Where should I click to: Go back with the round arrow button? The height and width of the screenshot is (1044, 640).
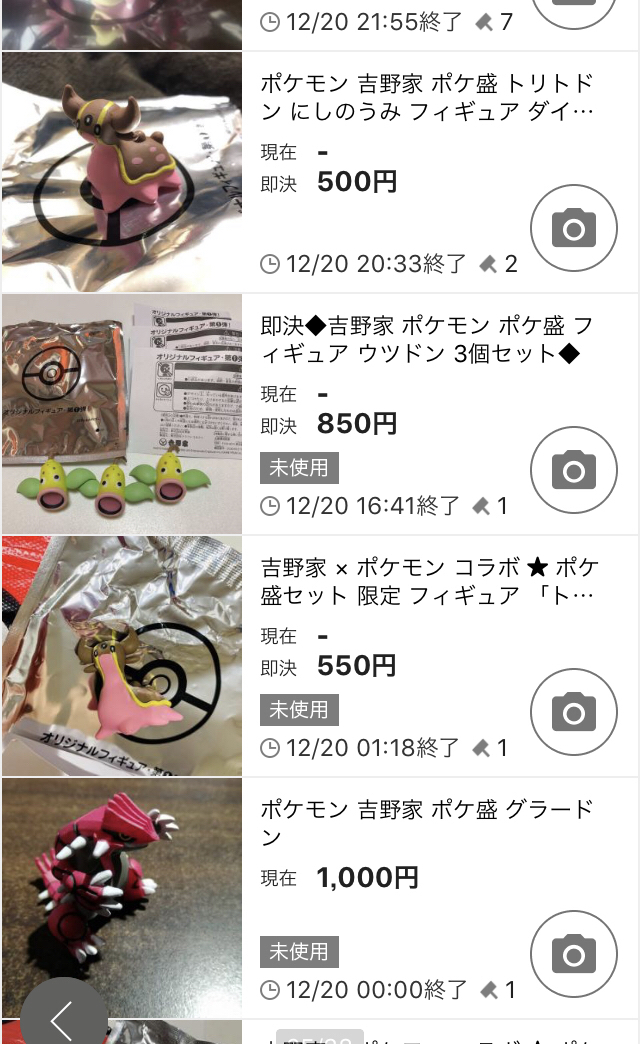click(x=63, y=1017)
